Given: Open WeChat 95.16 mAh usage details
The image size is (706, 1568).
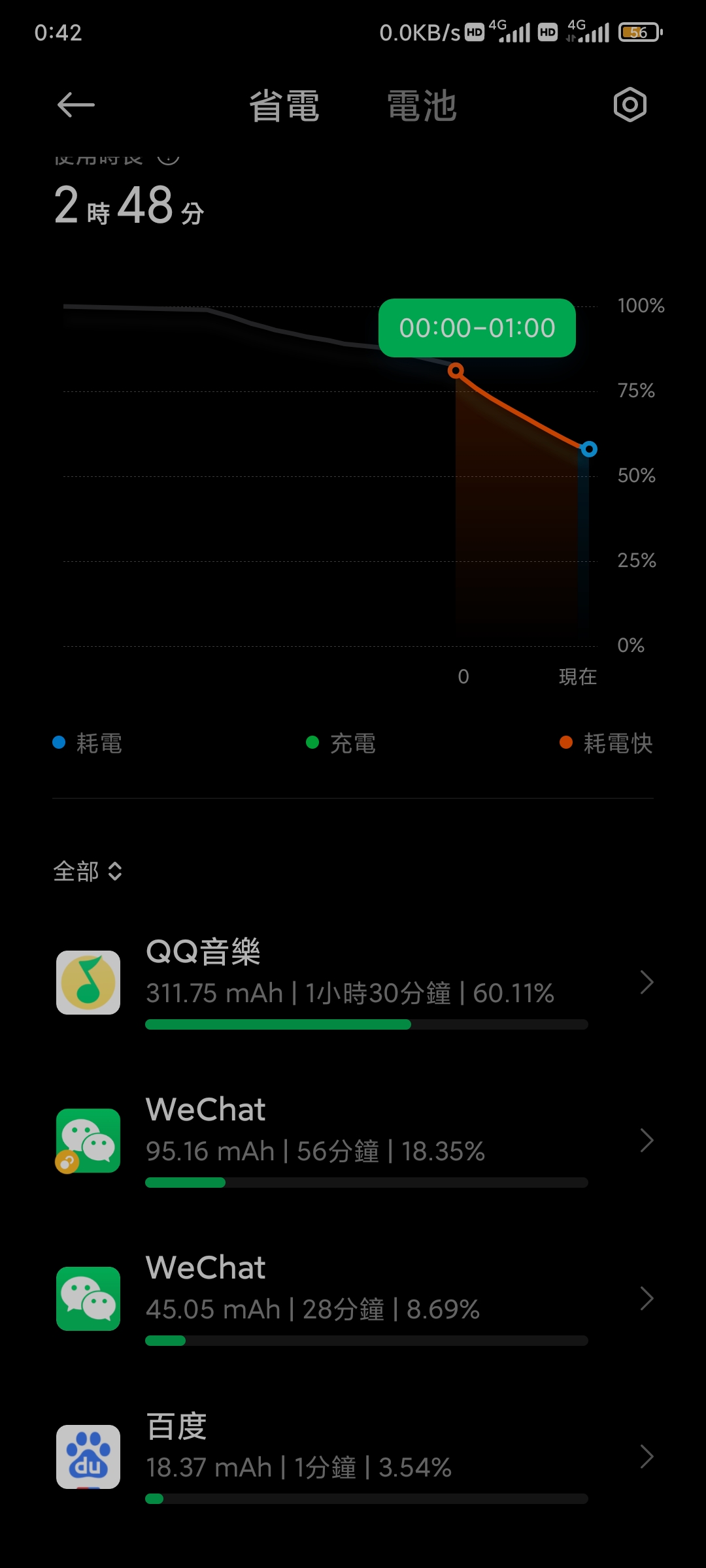Looking at the screenshot, I should (353, 1141).
